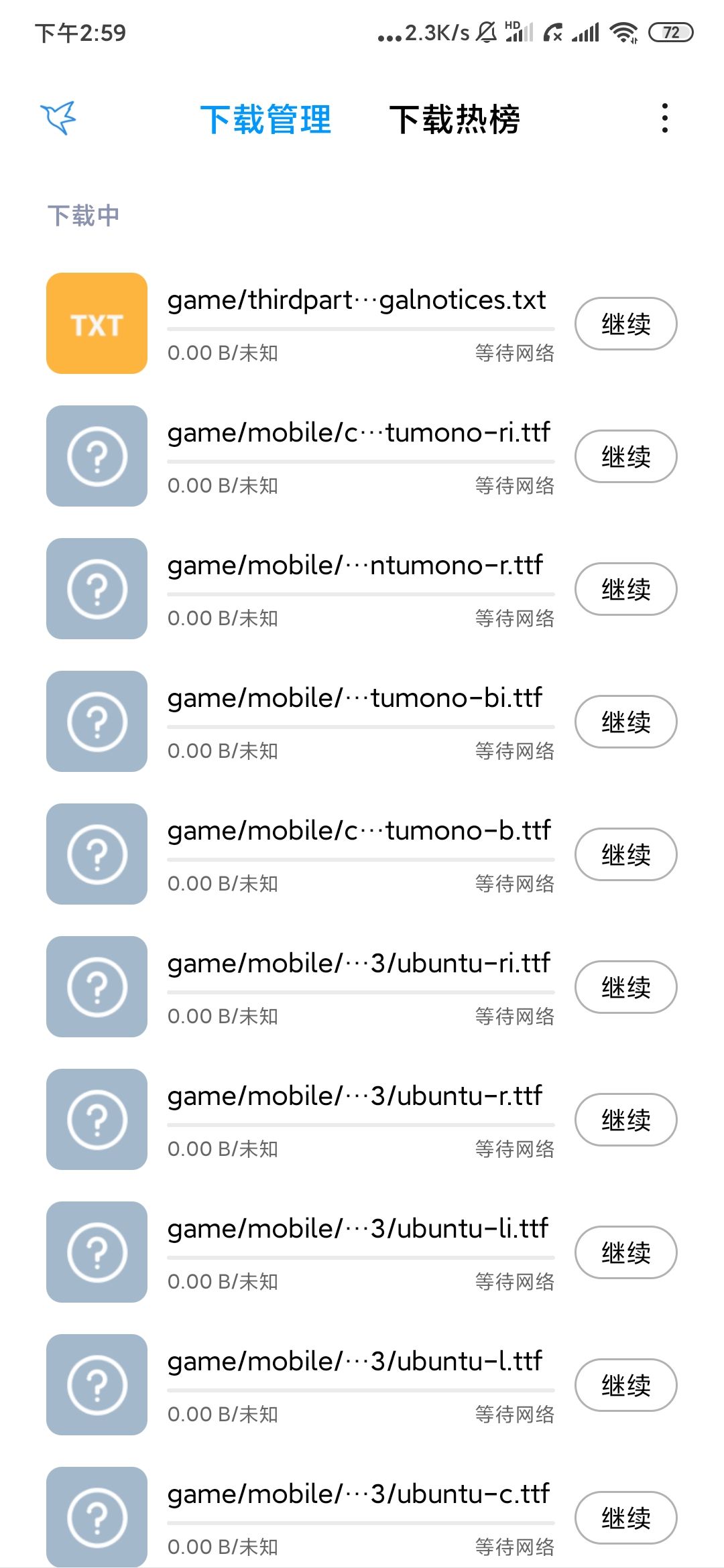Tap the question mark icon for ubuntu-c.ttf
The height and width of the screenshot is (1568, 724).
coord(96,1517)
